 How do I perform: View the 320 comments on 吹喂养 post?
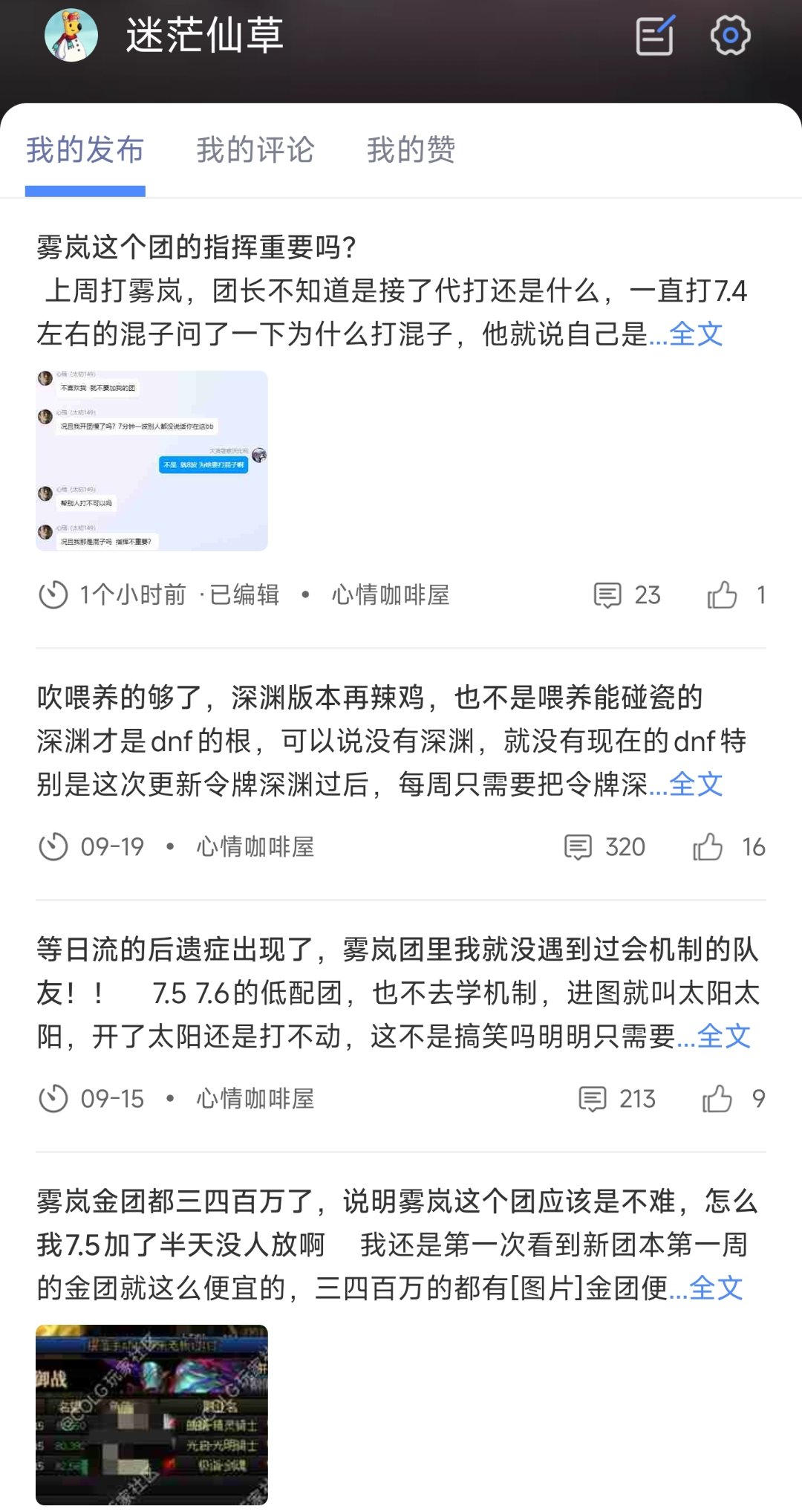pos(605,847)
